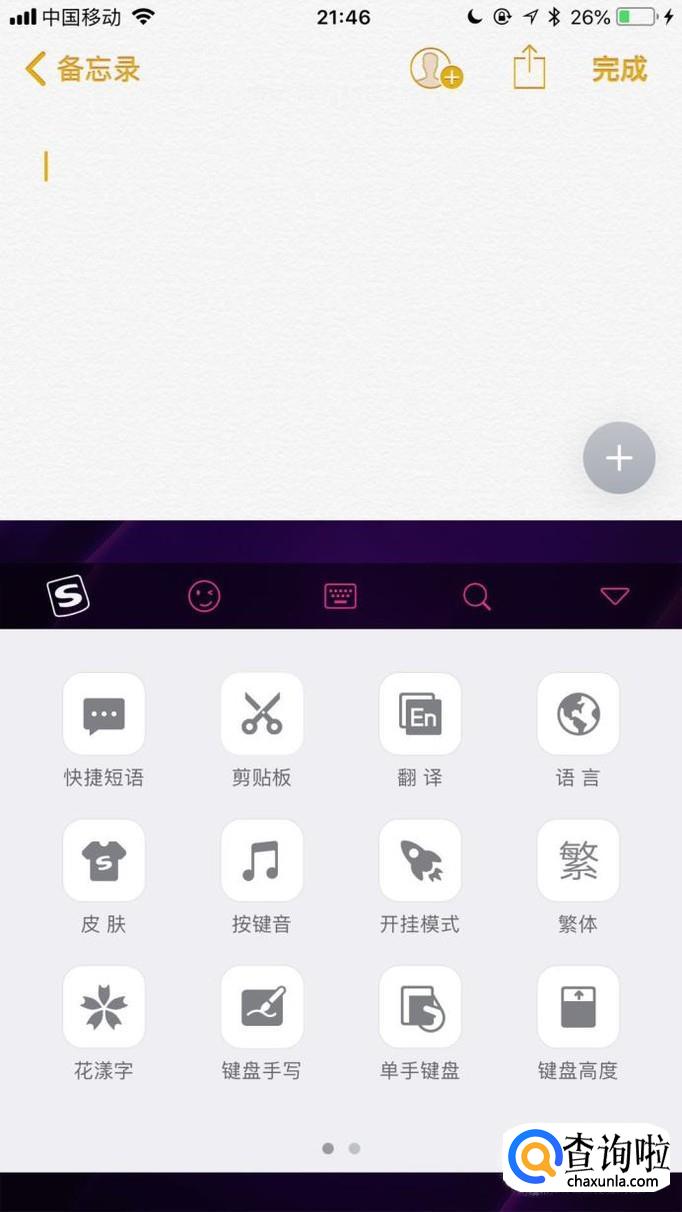Go back to the 备忘录 list
682x1212 pixels.
tap(82, 69)
